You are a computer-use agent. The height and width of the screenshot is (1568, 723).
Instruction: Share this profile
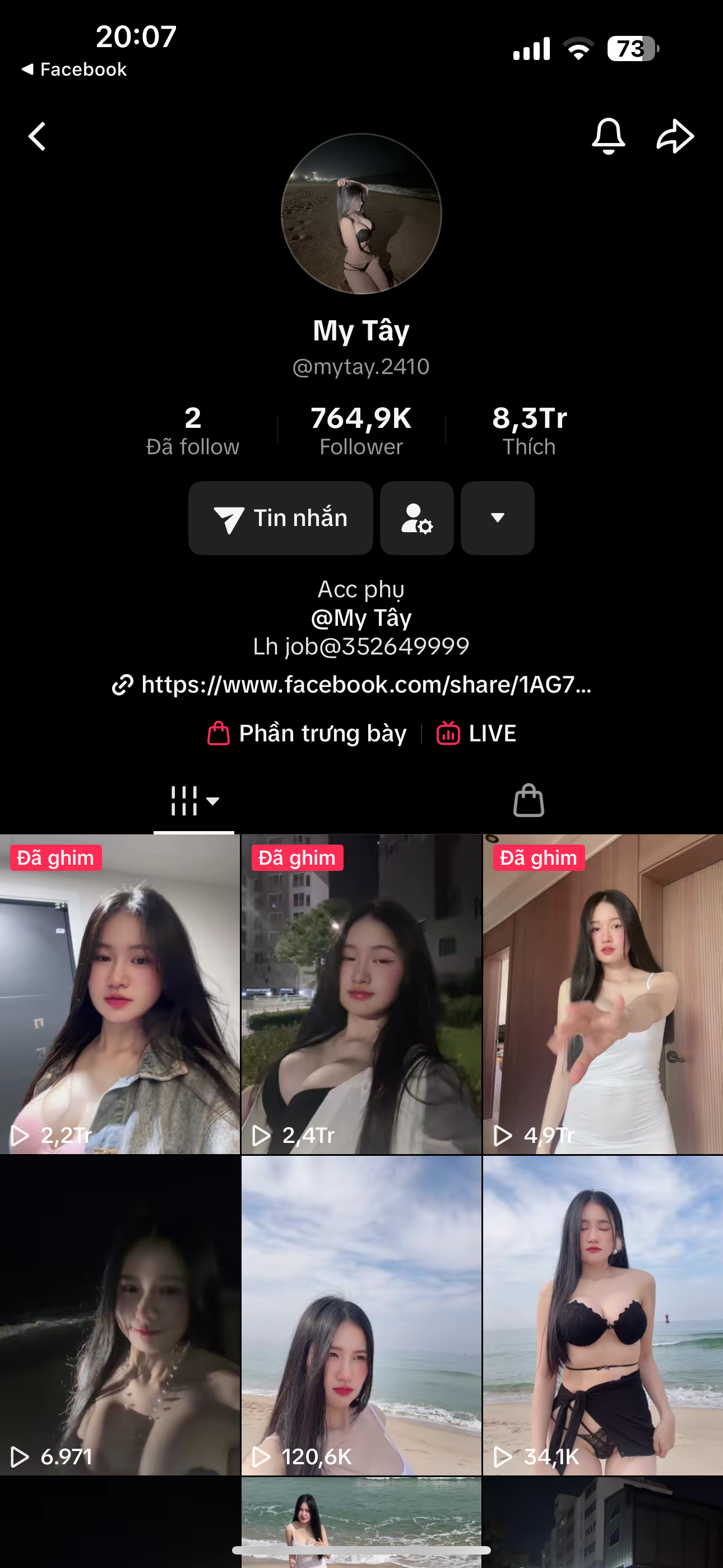coord(675,135)
